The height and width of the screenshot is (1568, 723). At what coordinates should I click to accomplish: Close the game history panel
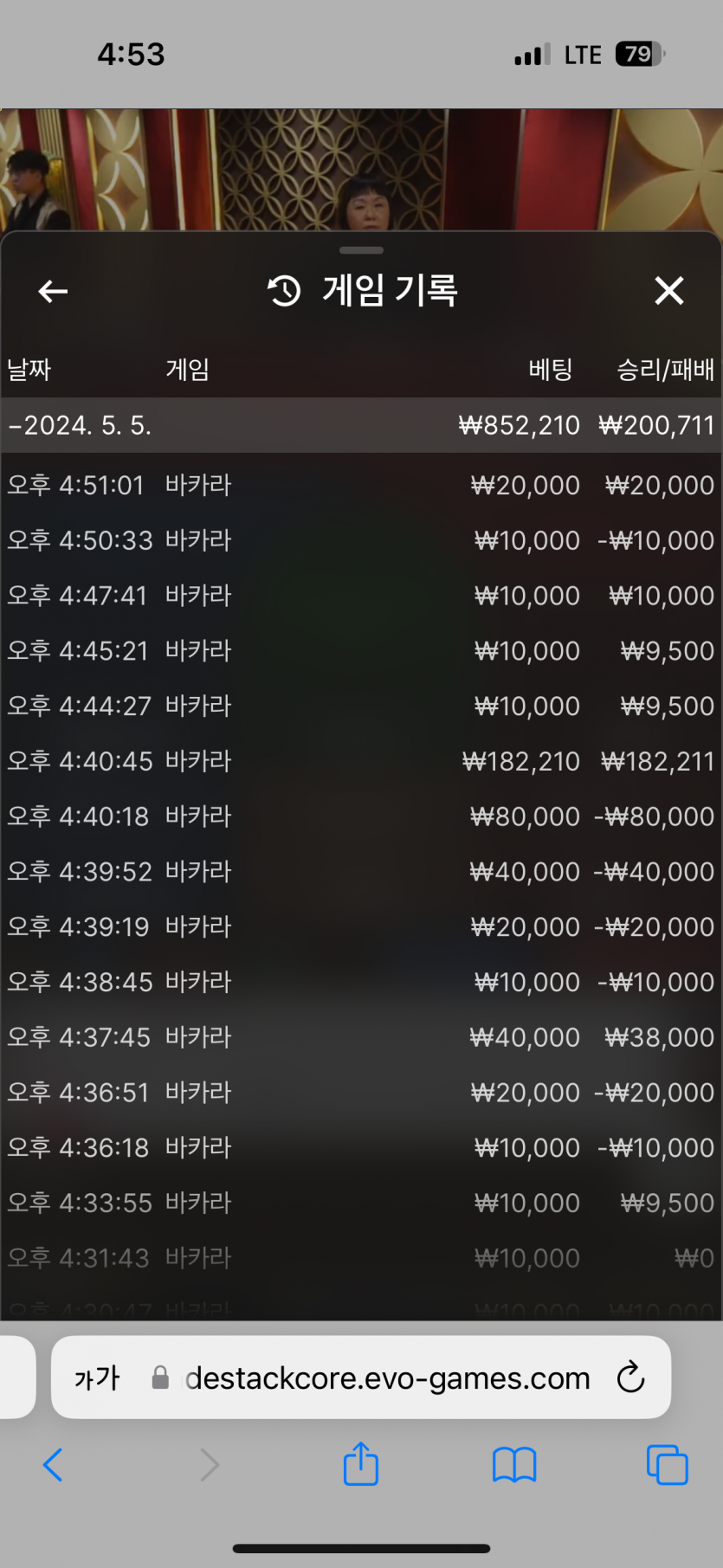[x=669, y=291]
